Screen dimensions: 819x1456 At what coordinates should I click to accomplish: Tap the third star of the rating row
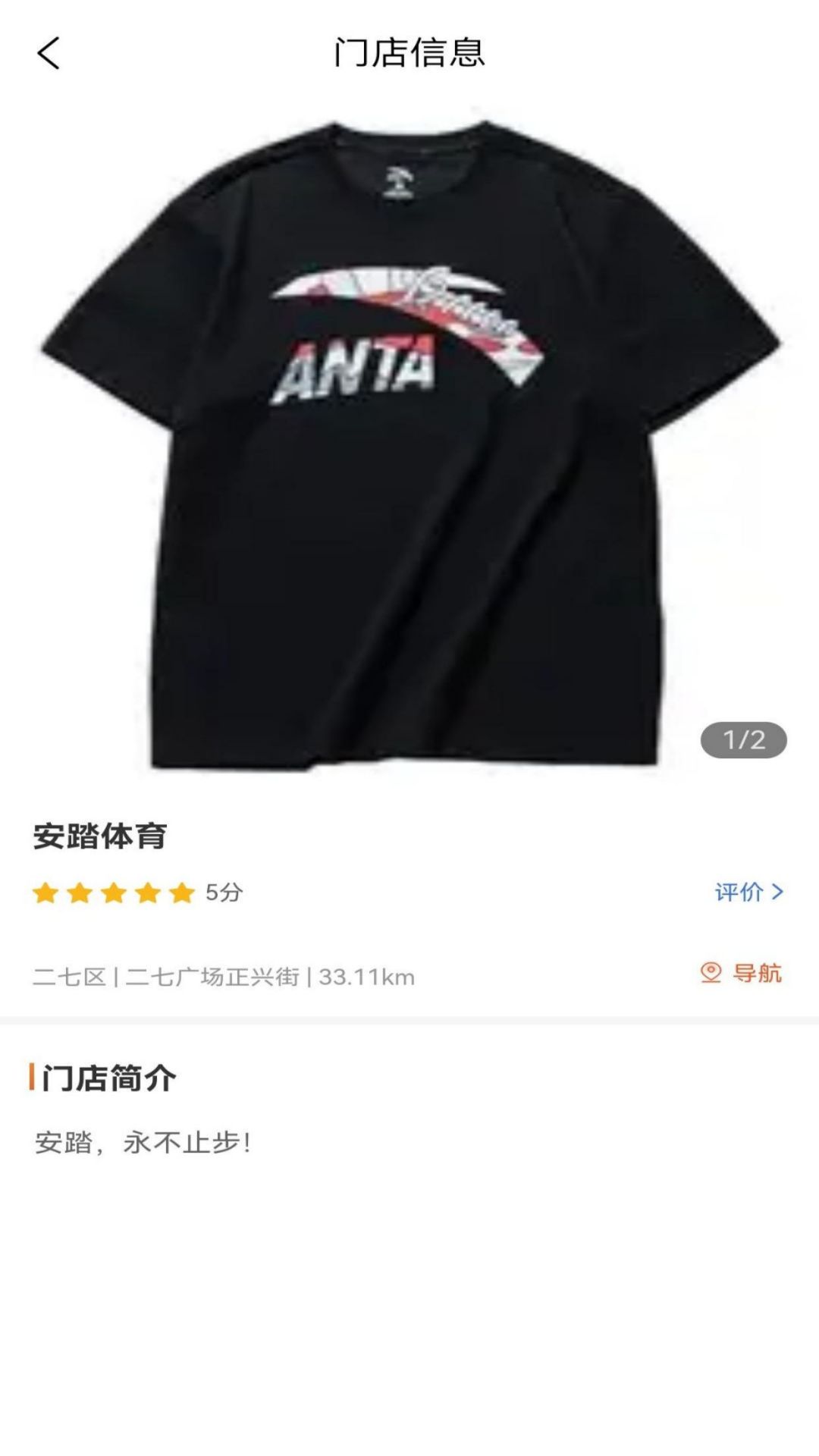114,893
